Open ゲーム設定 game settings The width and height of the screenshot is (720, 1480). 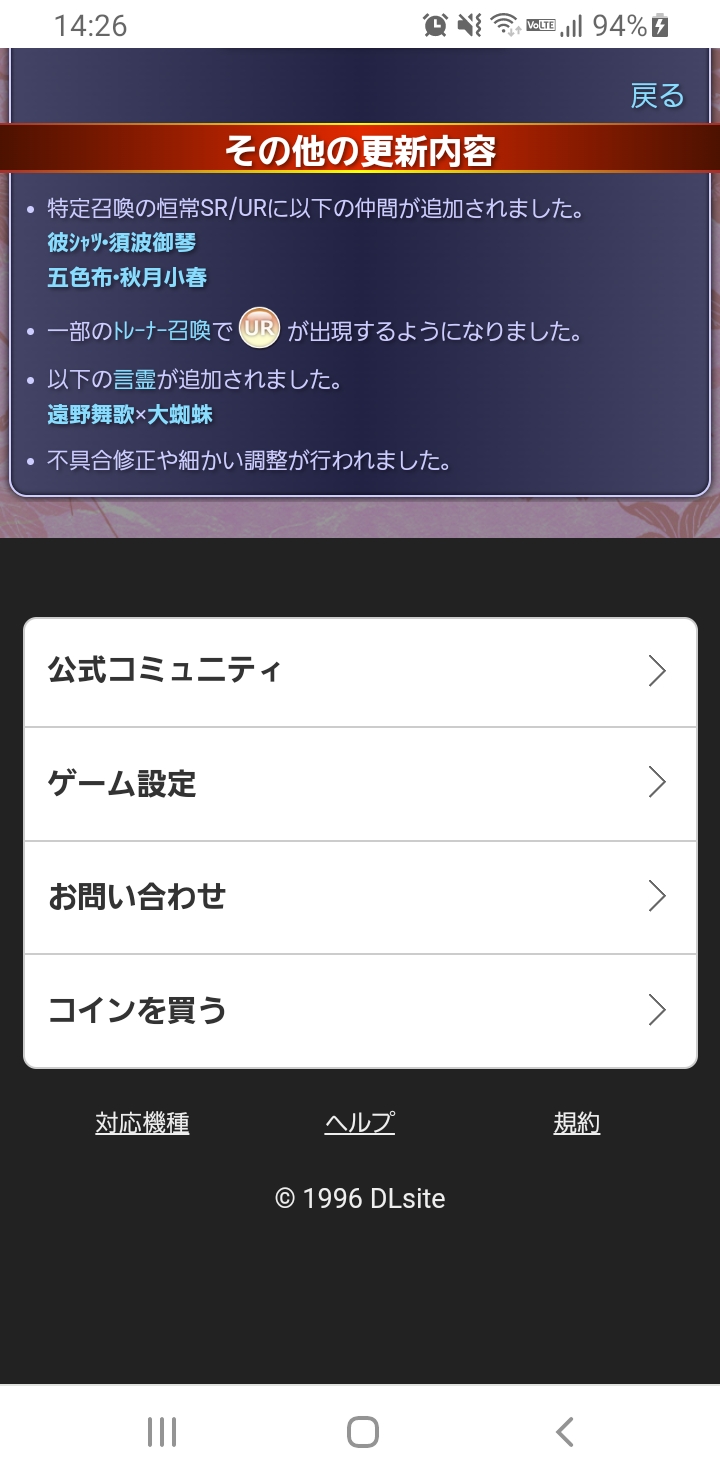pyautogui.click(x=360, y=784)
